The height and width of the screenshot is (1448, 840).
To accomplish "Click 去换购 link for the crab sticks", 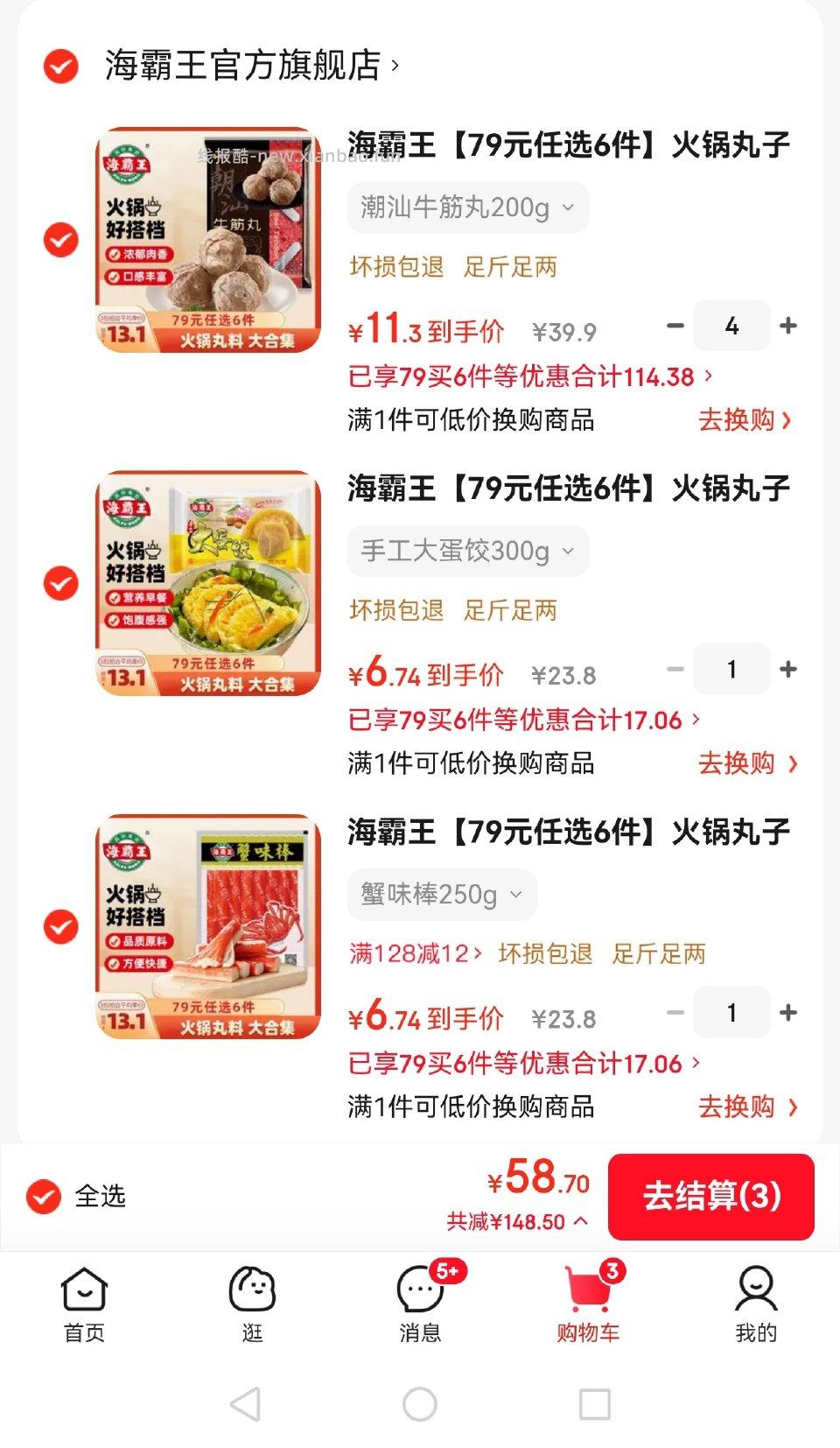I will pyautogui.click(x=744, y=1107).
